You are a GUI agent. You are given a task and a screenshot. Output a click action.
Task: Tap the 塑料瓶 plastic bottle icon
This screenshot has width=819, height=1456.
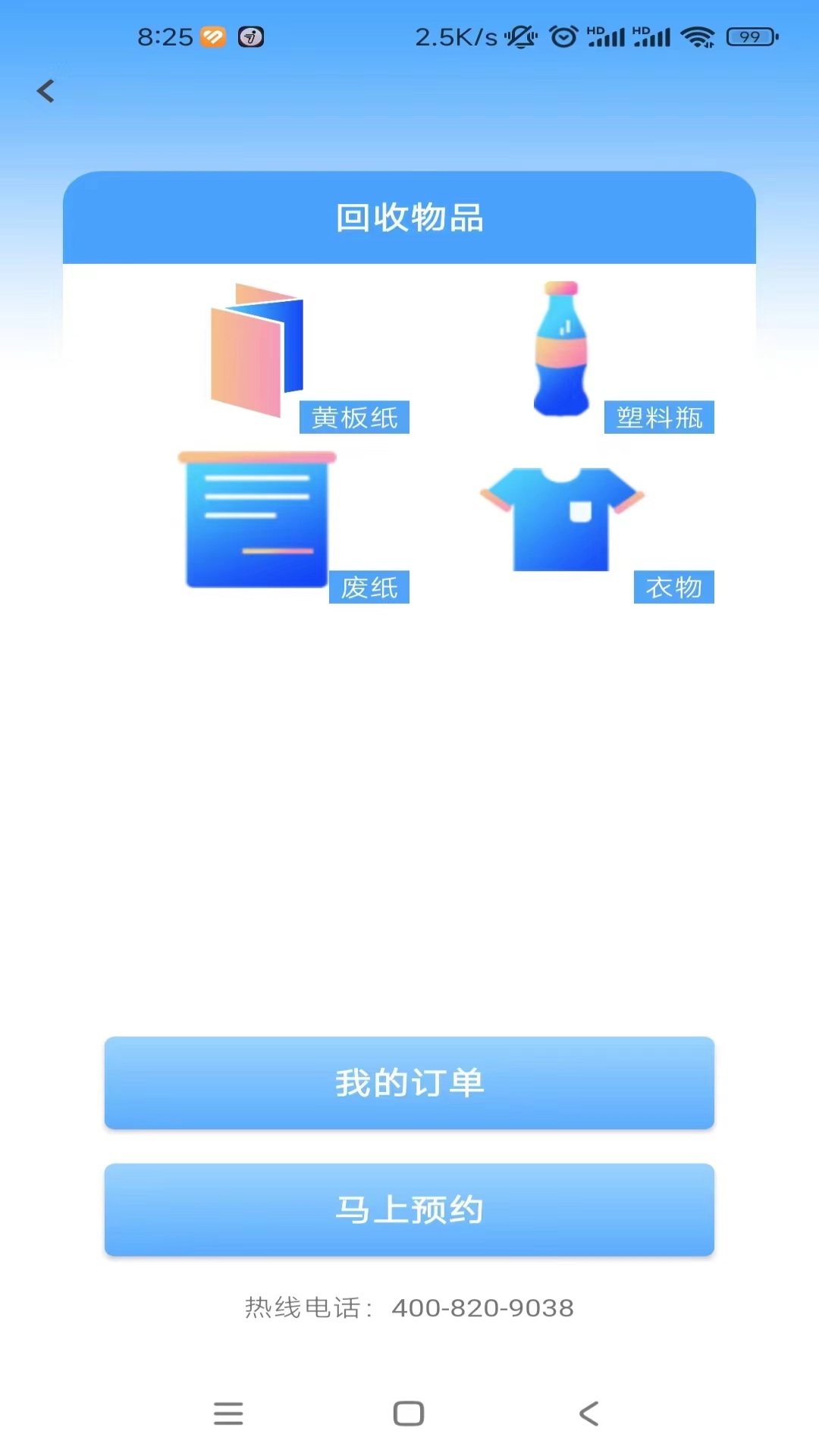(561, 349)
